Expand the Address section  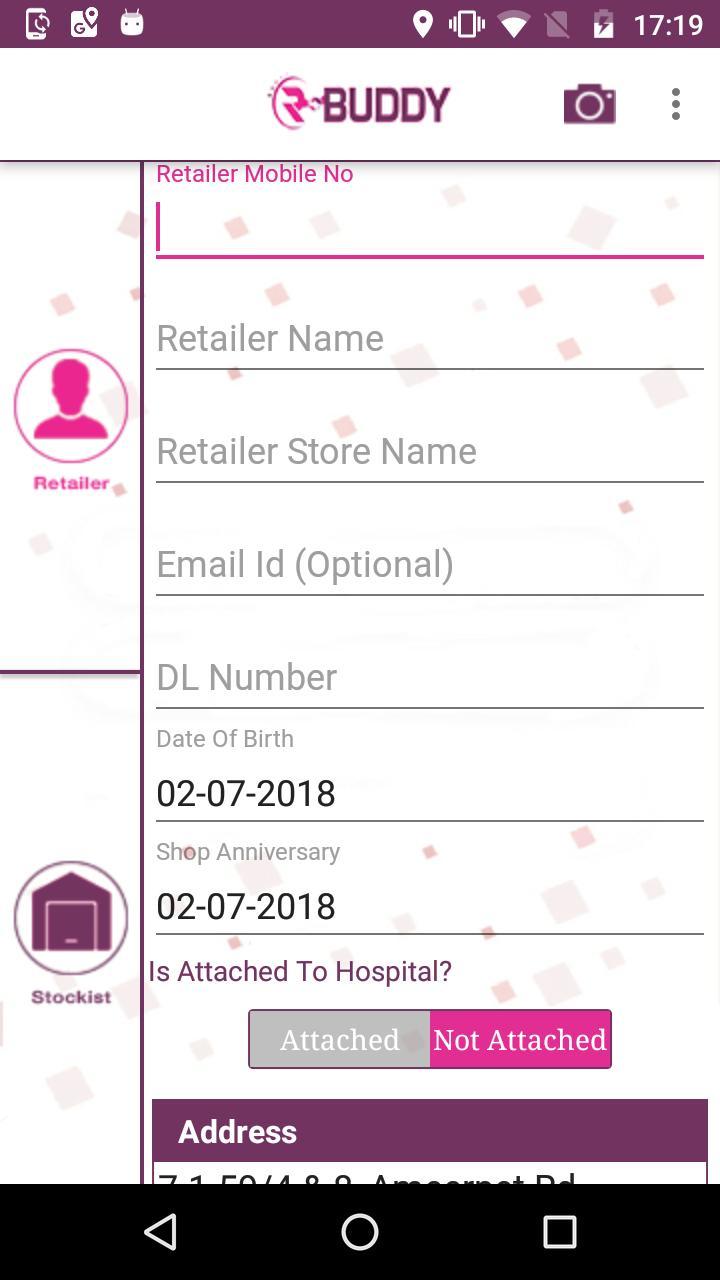pos(430,1131)
